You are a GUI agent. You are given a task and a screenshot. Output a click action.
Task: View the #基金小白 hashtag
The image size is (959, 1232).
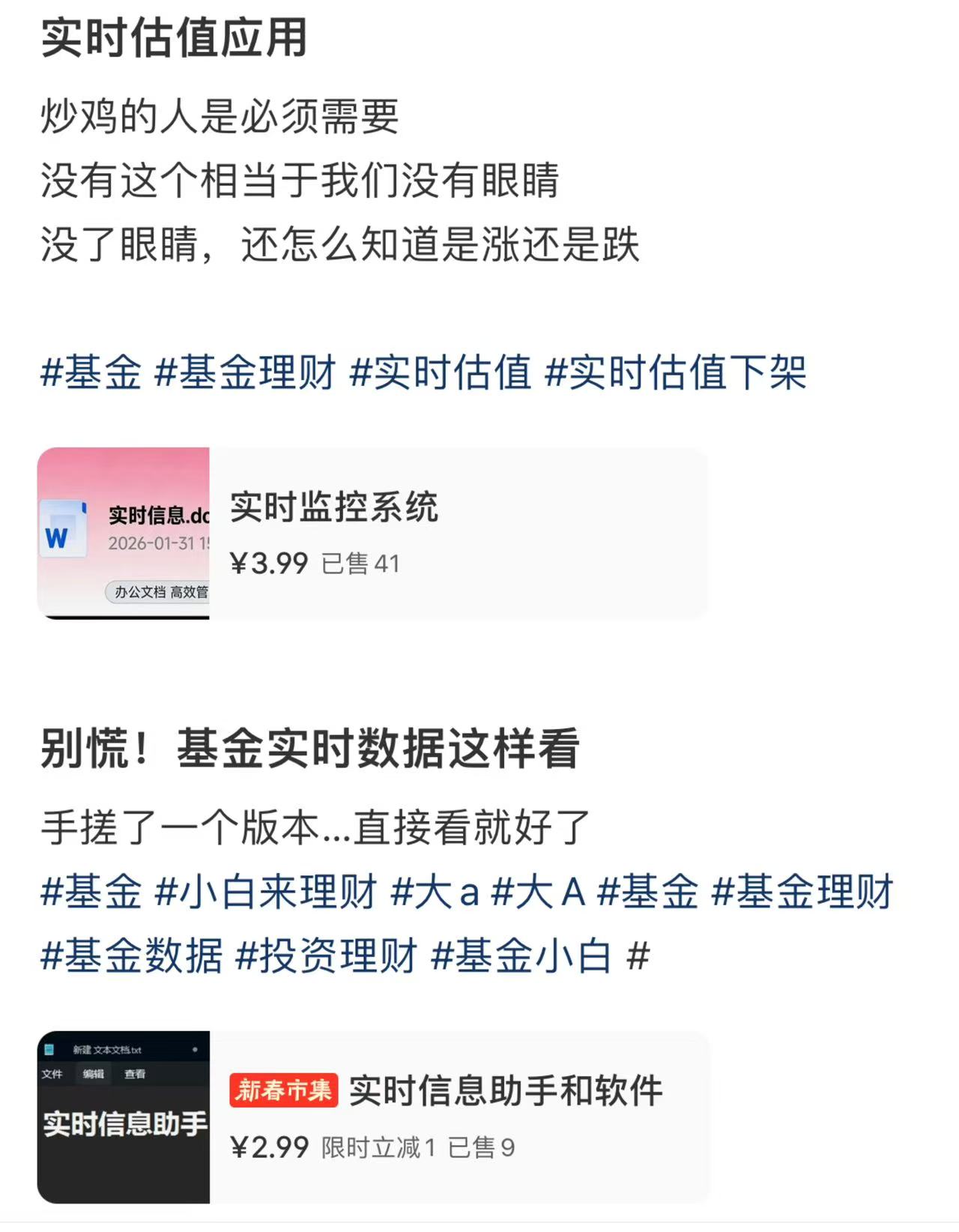point(521,957)
